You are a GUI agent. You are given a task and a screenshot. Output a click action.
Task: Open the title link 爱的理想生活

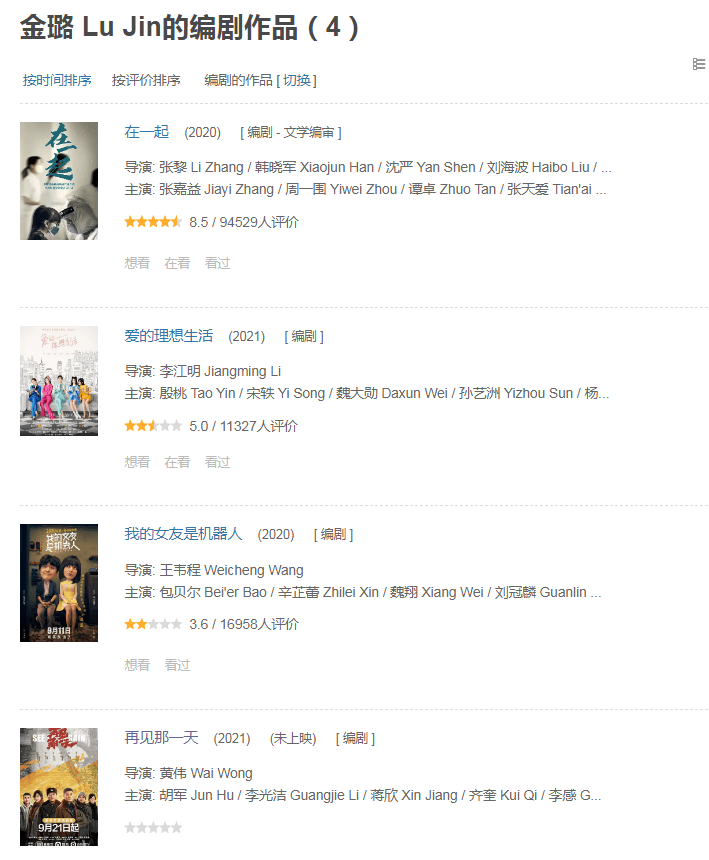[x=169, y=336]
